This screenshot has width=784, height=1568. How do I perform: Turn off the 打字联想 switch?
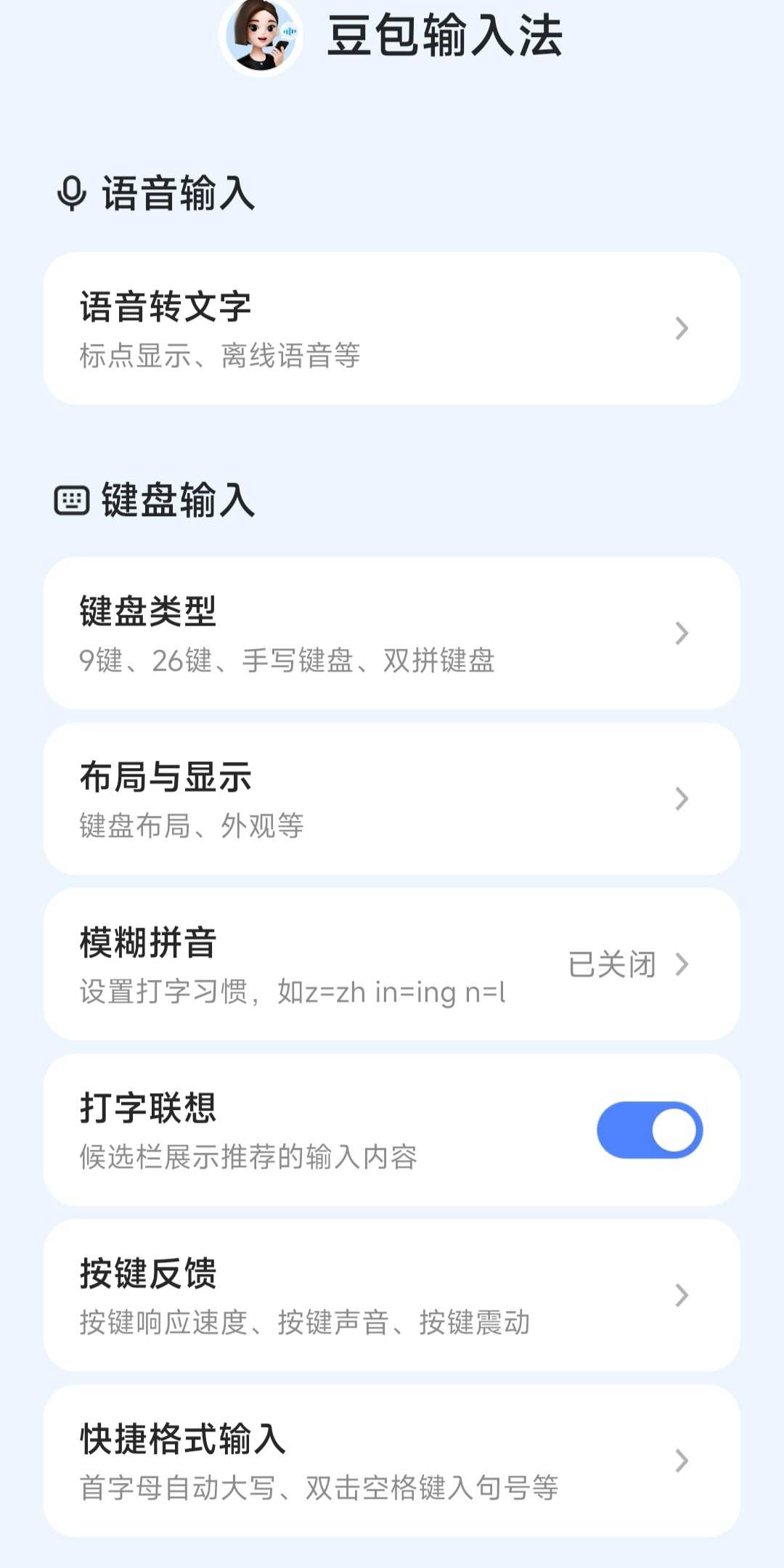tap(649, 1130)
